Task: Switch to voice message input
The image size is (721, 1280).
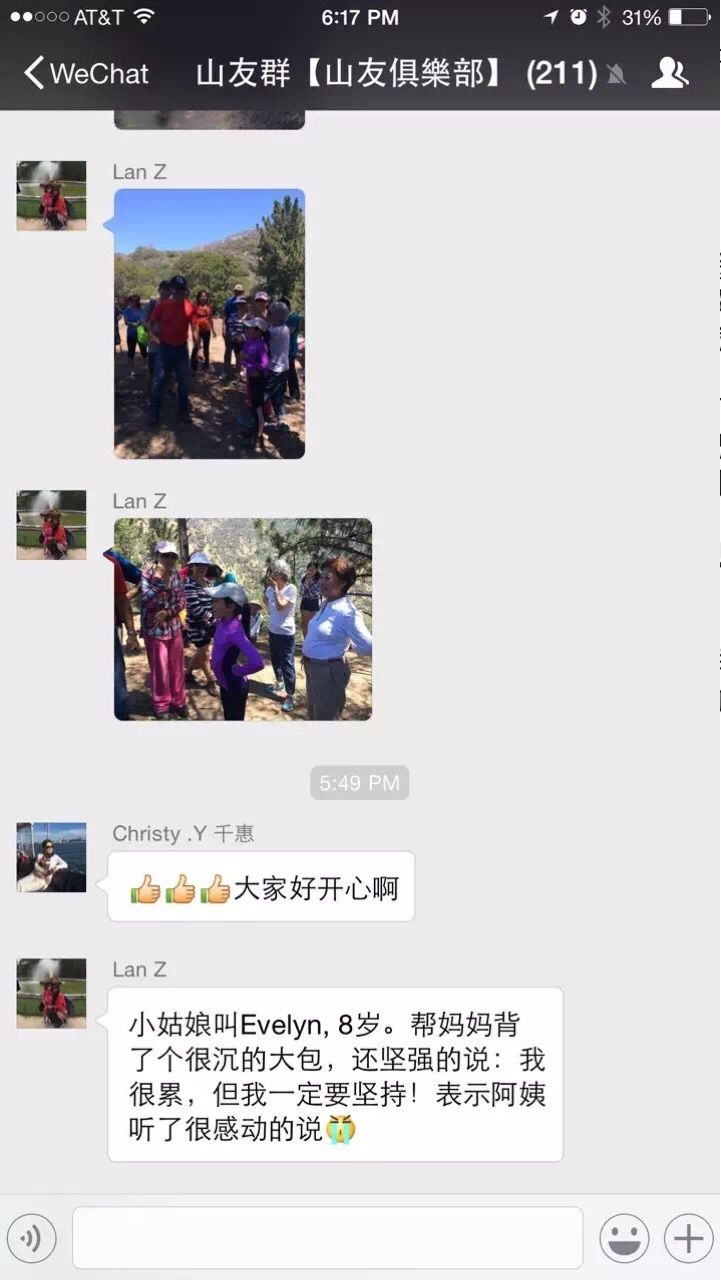Action: coord(32,1239)
